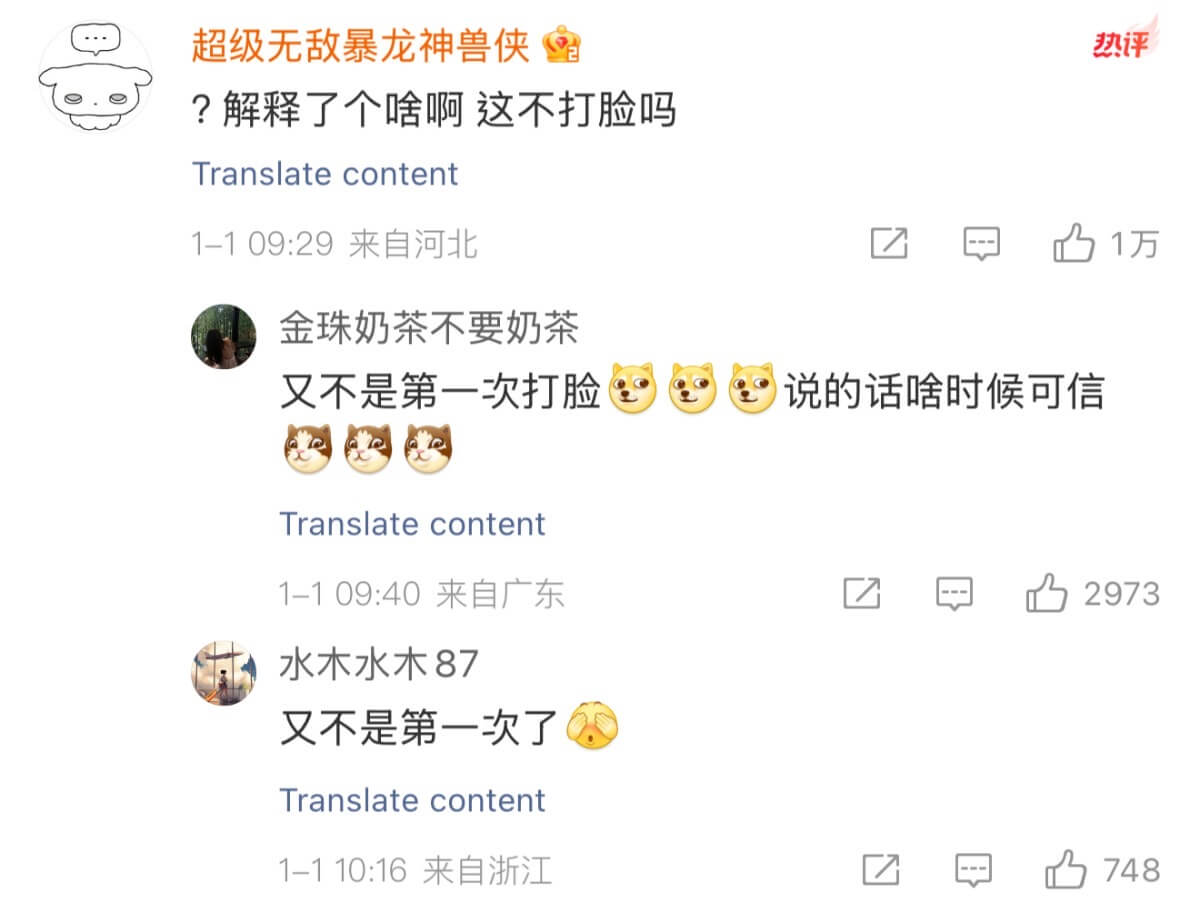Translate the comment by 超级无敌暴龙神兽侠

coord(325,174)
